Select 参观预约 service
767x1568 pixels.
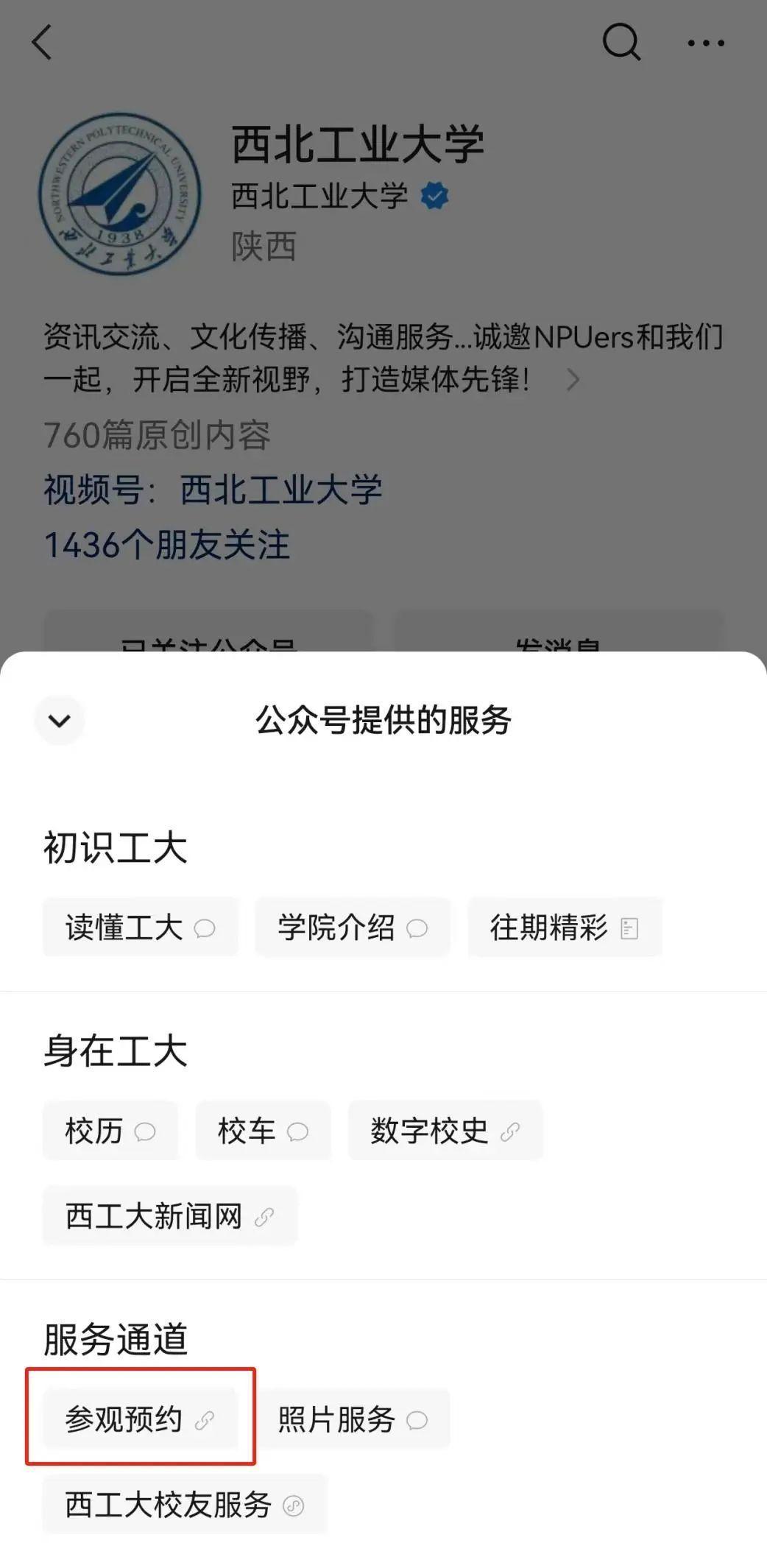140,1419
